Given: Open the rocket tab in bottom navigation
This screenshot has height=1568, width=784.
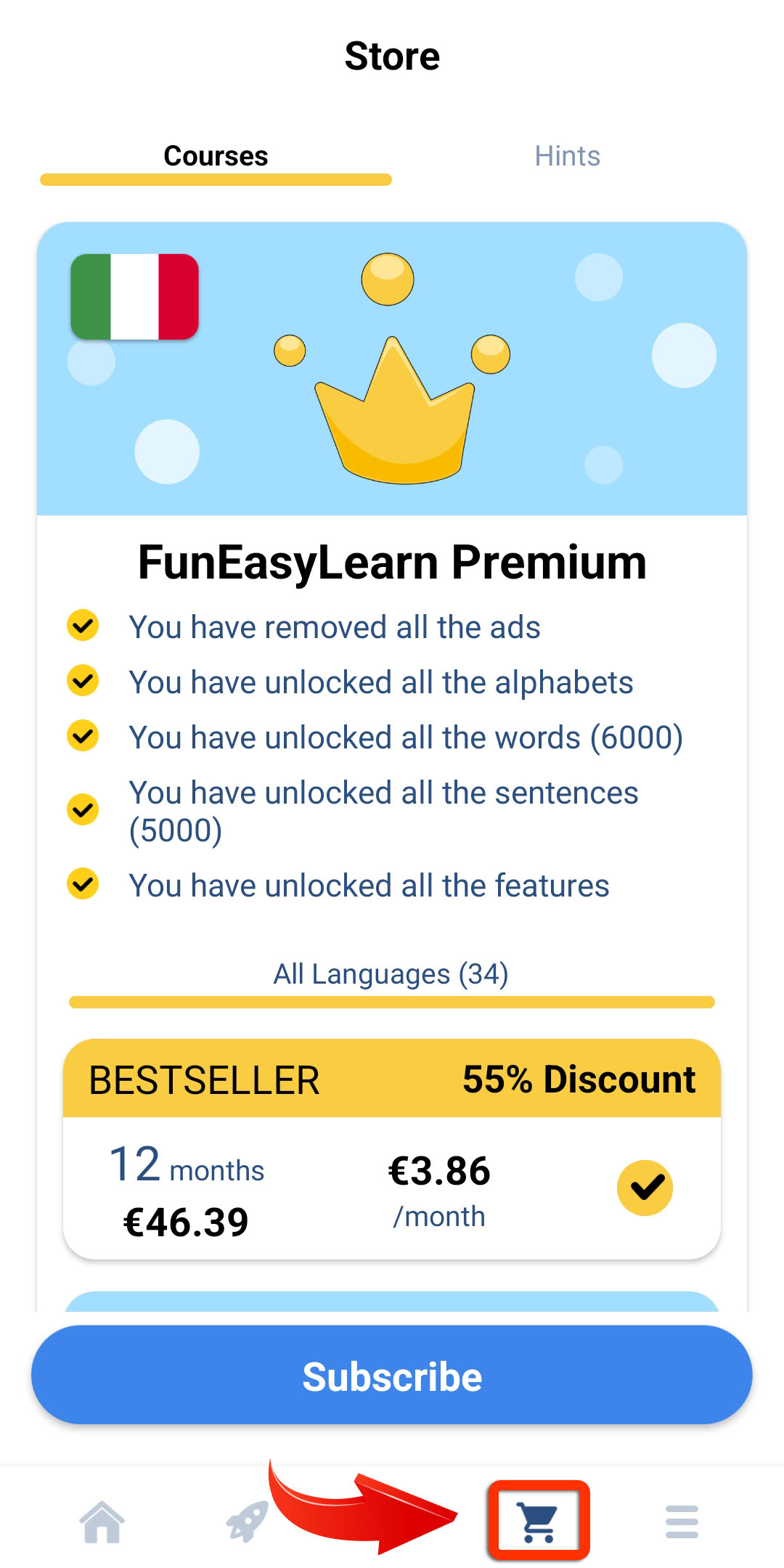Looking at the screenshot, I should click(x=246, y=1522).
